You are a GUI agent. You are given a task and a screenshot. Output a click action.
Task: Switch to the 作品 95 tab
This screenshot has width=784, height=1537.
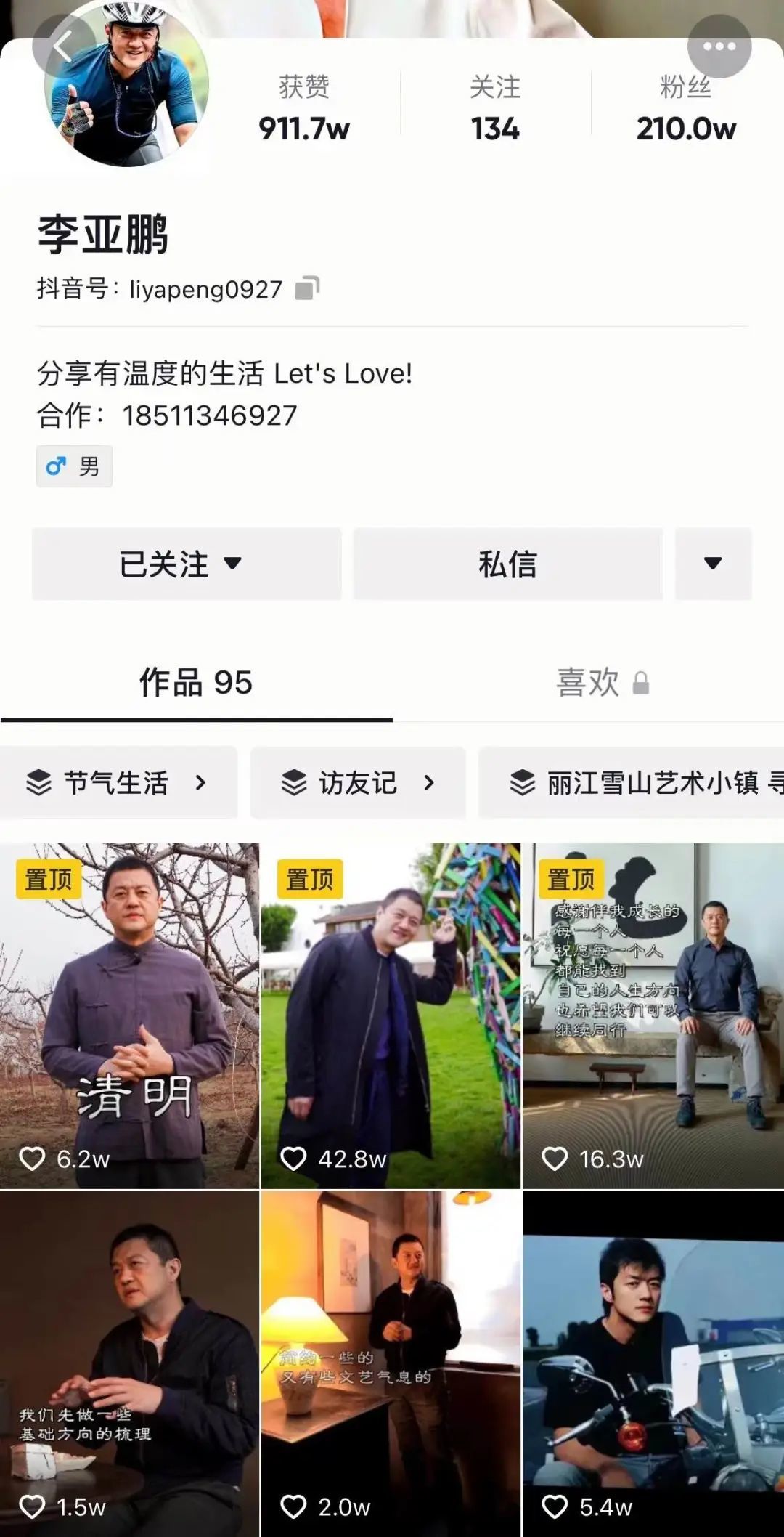196,683
